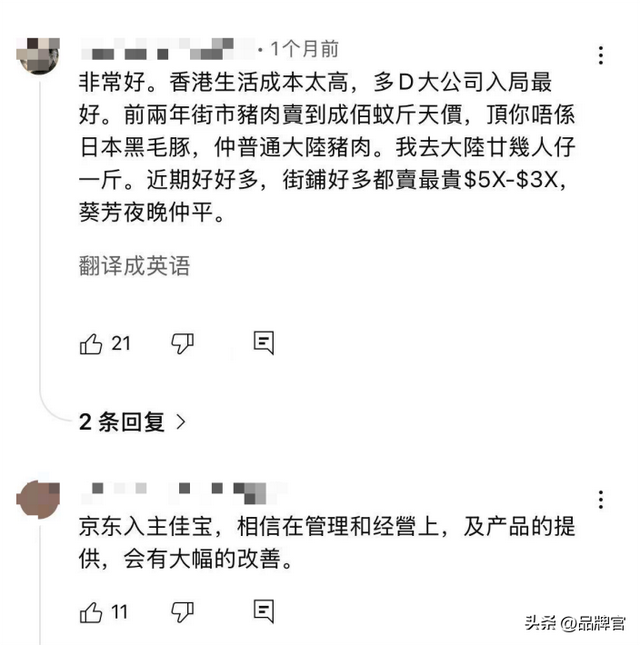
Task: Like the comment with 21 likes
Action: 91,343
